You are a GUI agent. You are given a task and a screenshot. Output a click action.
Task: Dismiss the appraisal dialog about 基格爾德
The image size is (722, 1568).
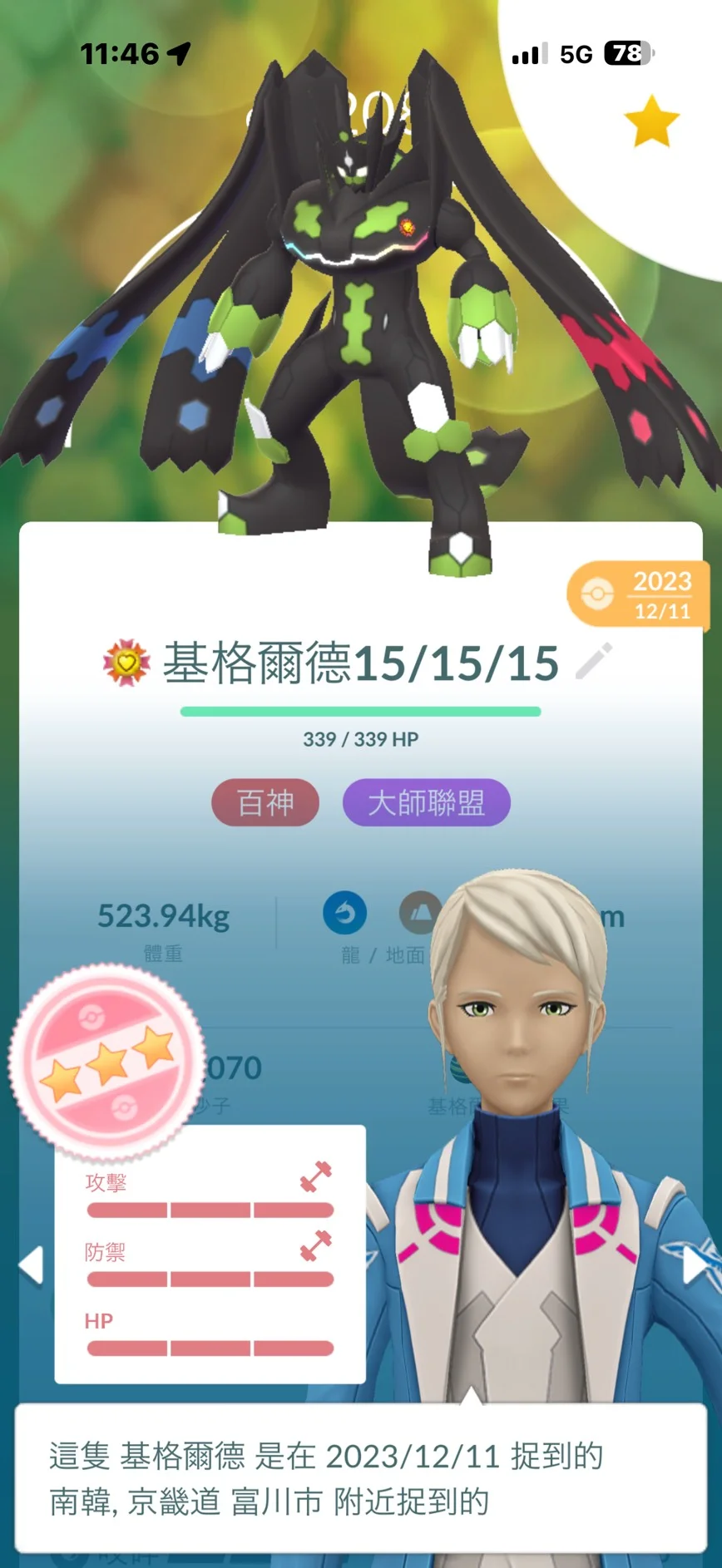tap(360, 1478)
